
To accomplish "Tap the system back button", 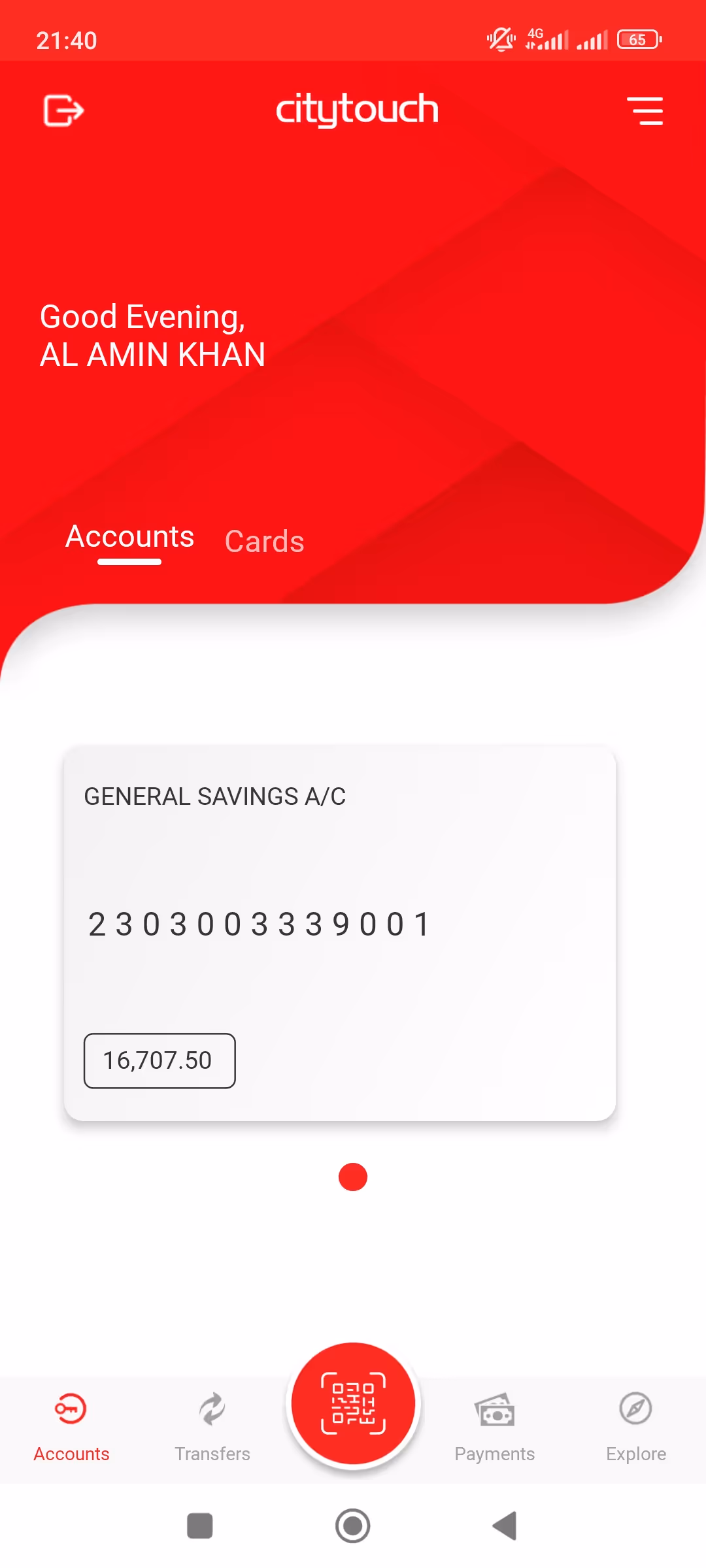I will click(505, 1526).
